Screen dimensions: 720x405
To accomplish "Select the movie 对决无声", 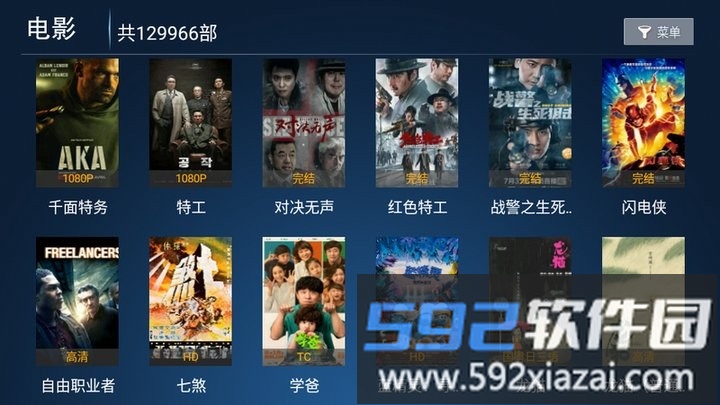I will tap(303, 123).
